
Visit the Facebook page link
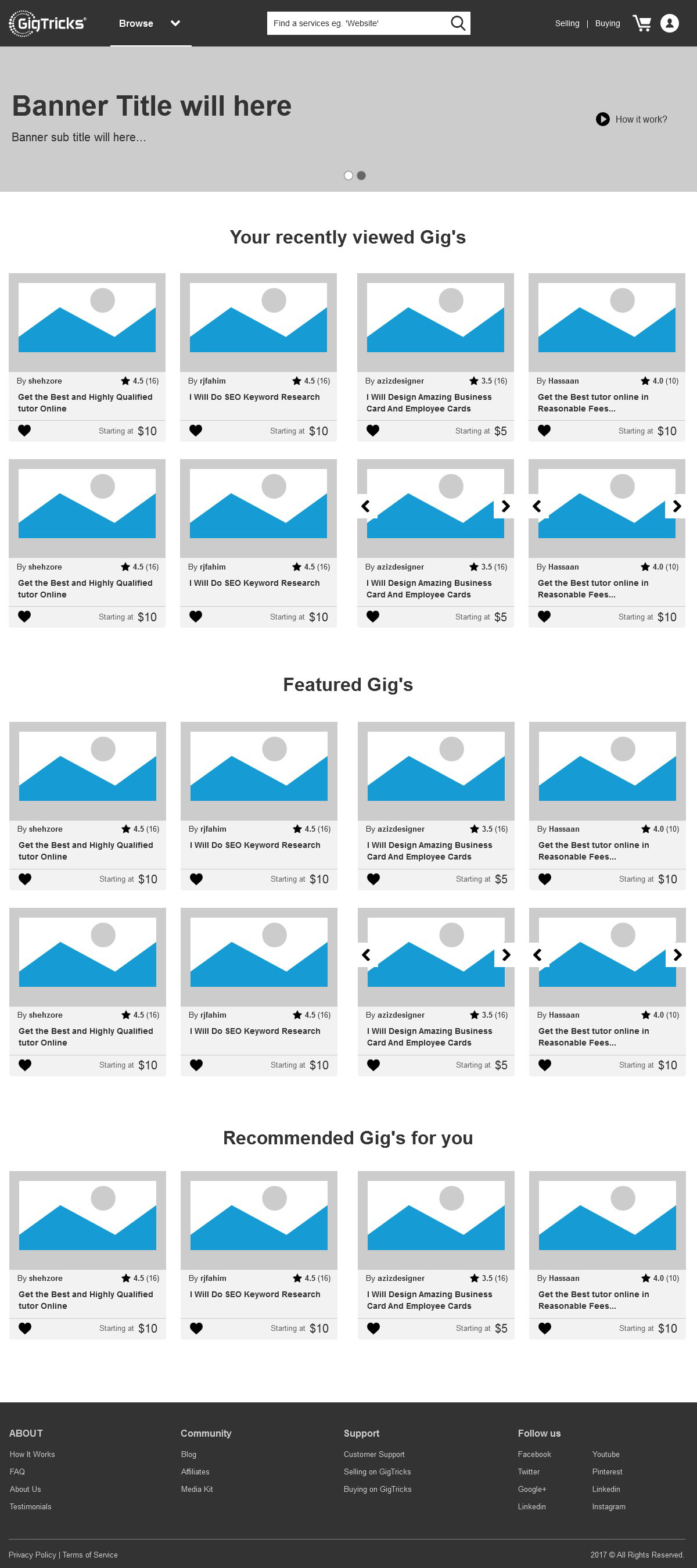534,1454
